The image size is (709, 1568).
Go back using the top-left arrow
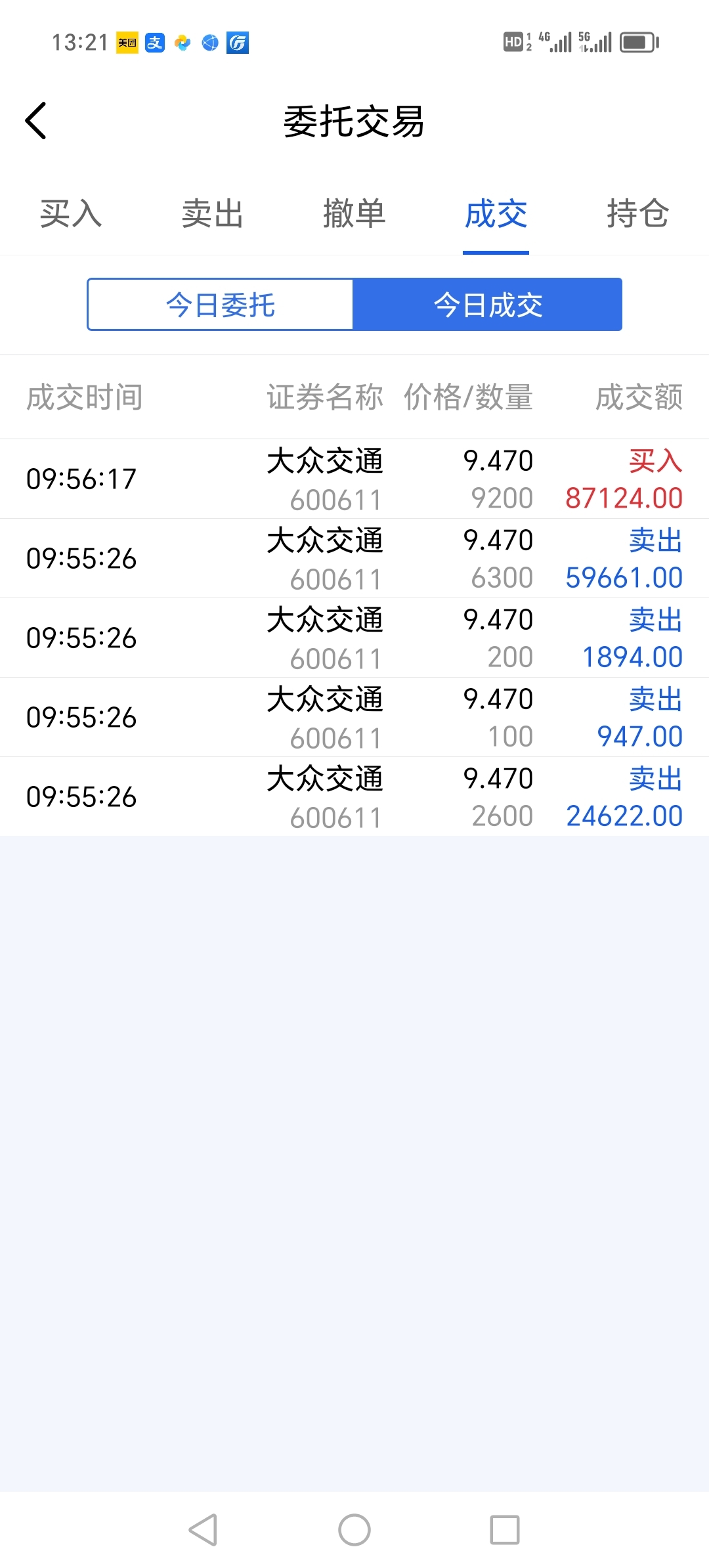tap(36, 121)
